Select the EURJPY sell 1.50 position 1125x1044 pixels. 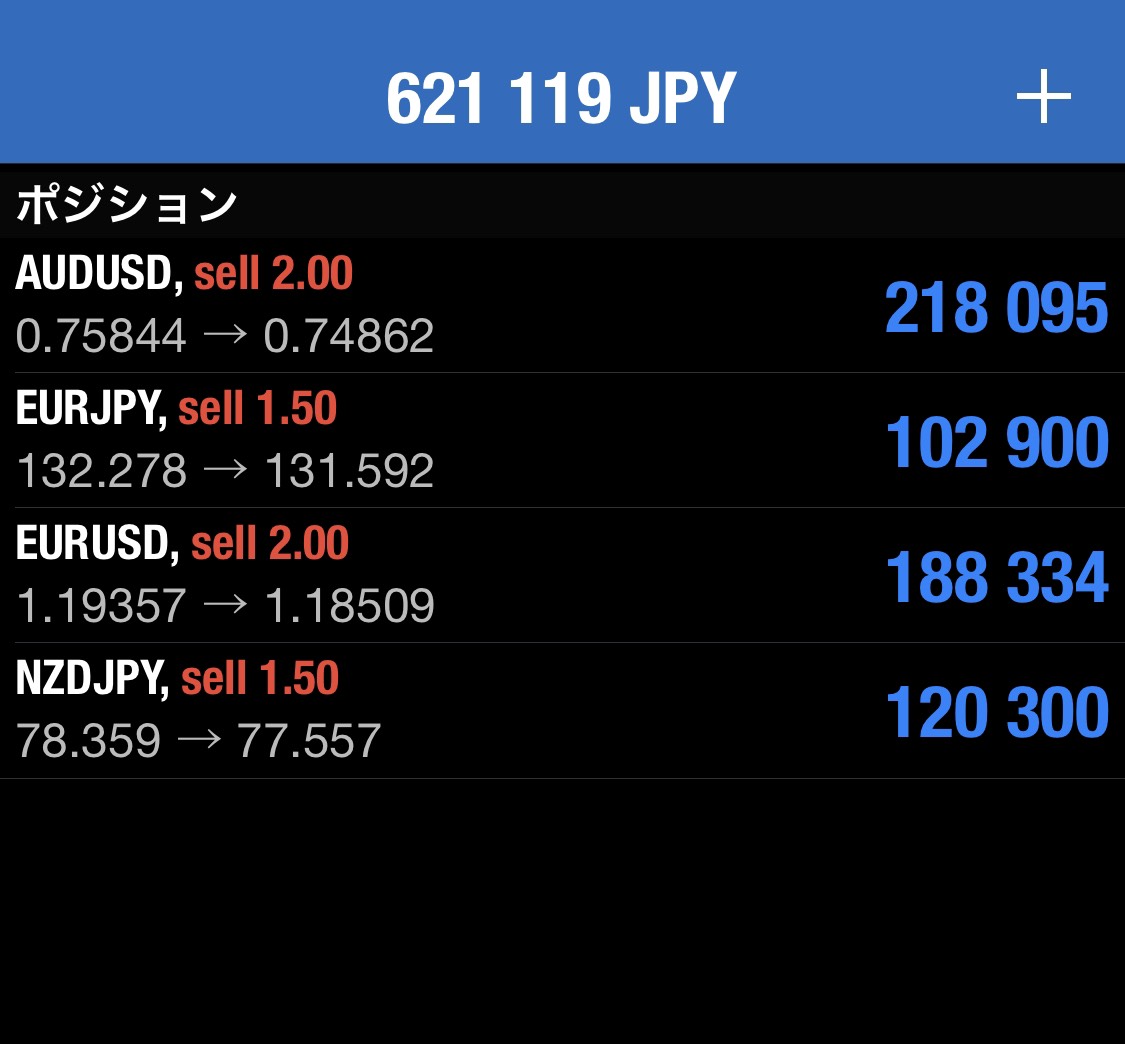point(562,440)
